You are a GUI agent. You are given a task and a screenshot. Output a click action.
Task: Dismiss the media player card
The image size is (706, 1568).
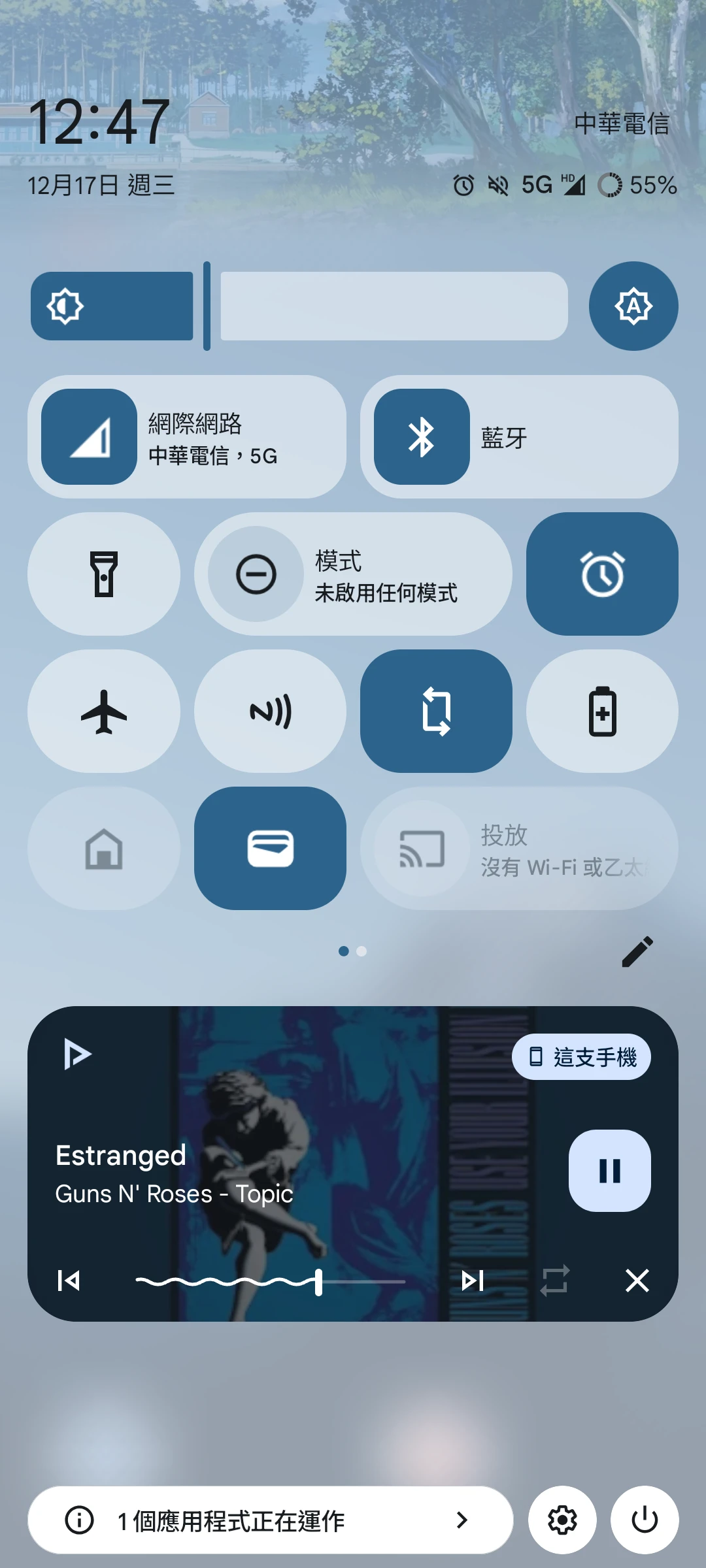[637, 1281]
